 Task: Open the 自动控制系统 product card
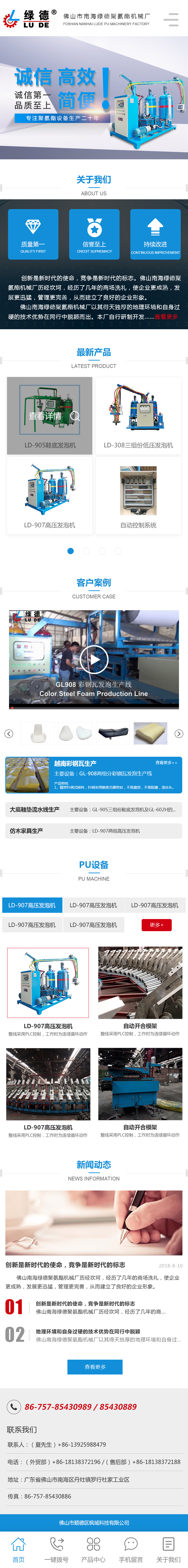[138, 495]
